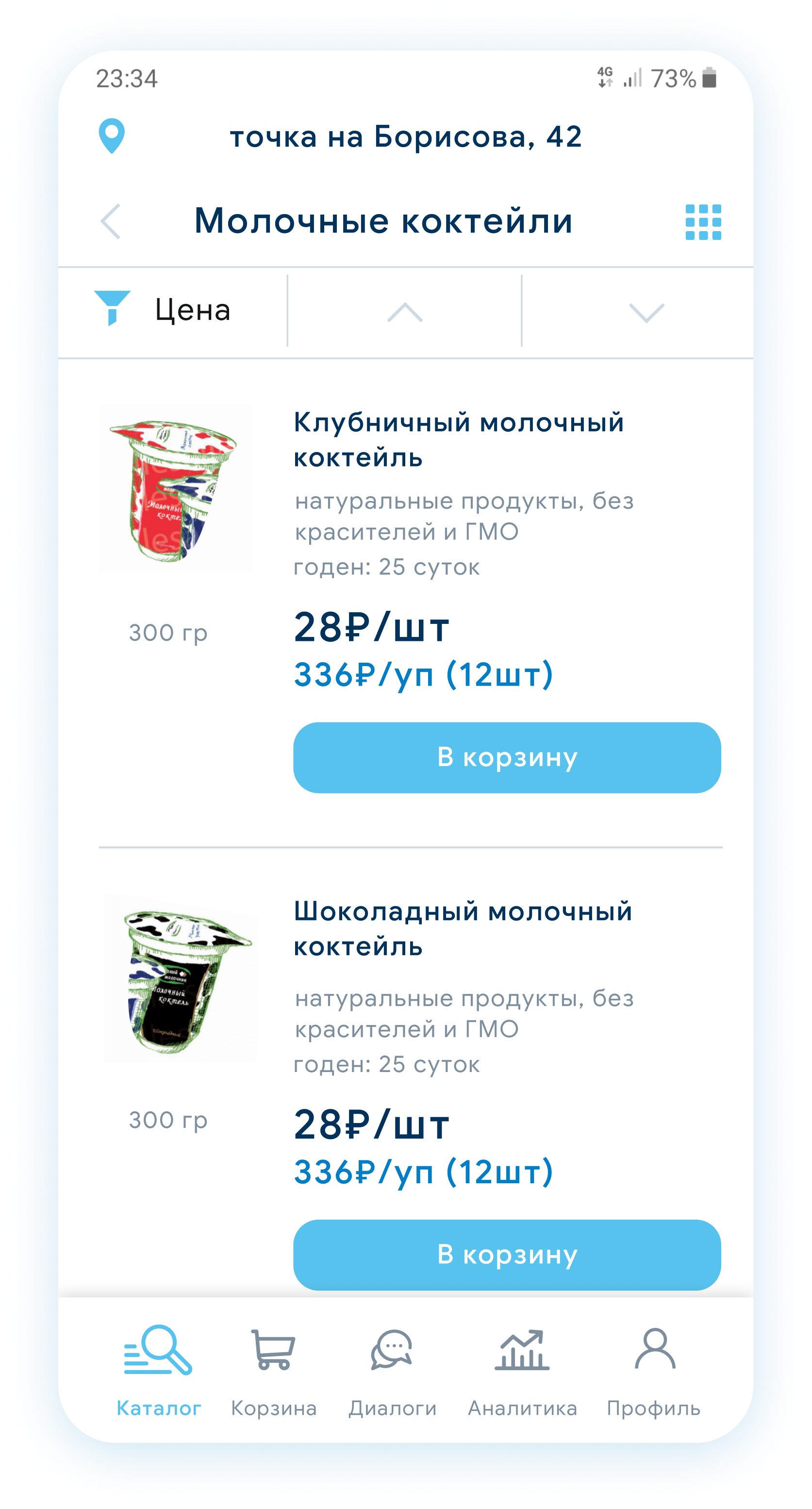This screenshot has width=812, height=1509.
Task: Add Шоколадный молочный коктейль to the cart
Action: [506, 1255]
